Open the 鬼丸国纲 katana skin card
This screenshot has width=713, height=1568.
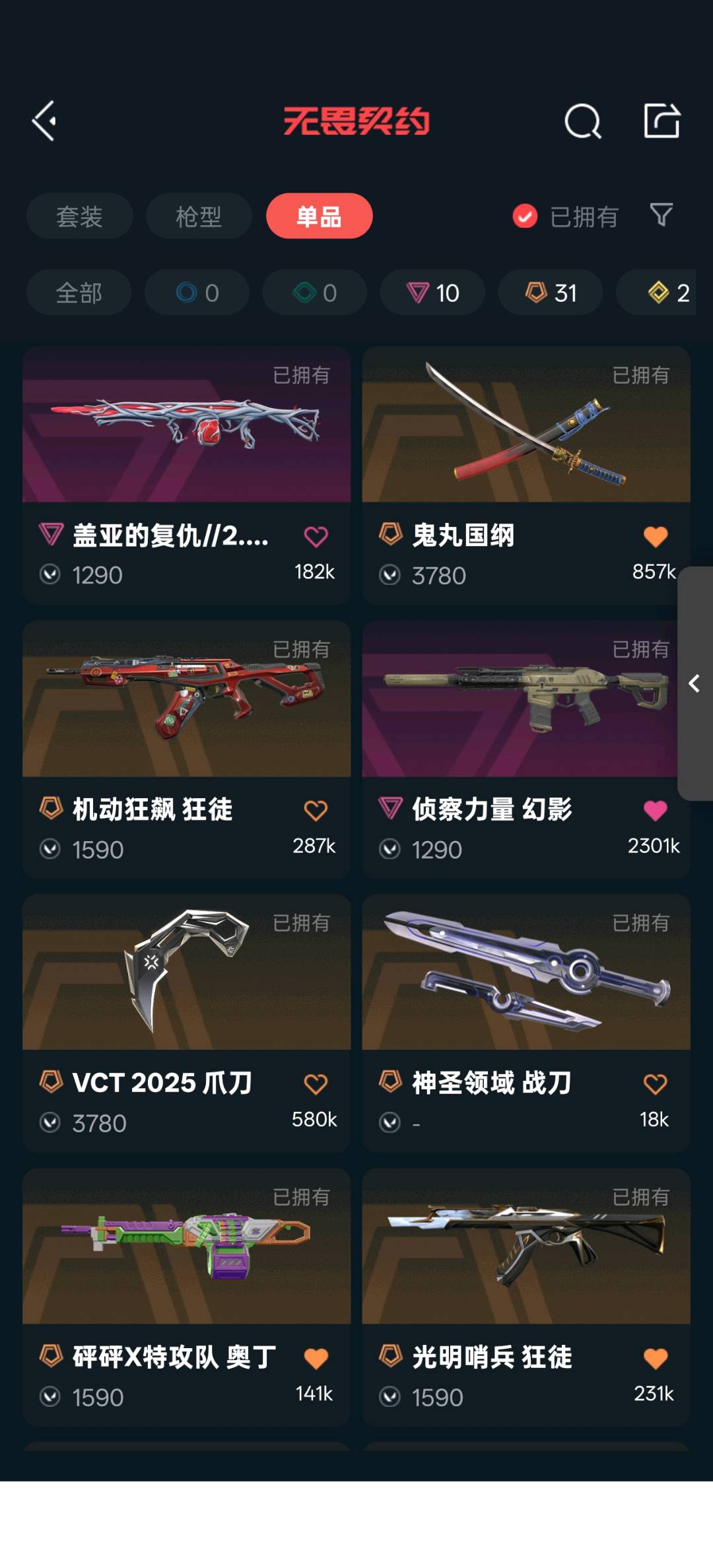coord(526,425)
